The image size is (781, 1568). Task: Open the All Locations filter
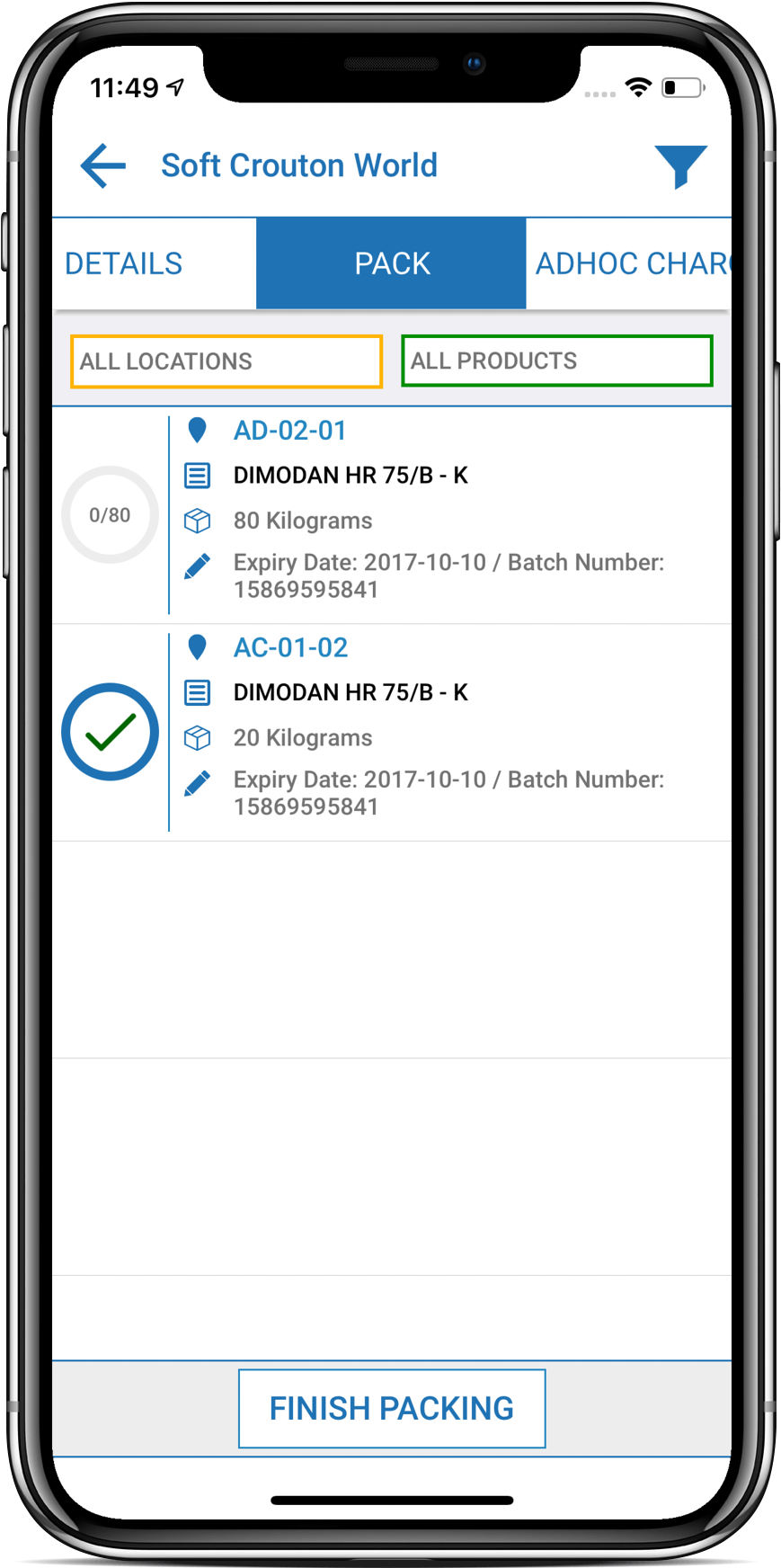[x=226, y=361]
